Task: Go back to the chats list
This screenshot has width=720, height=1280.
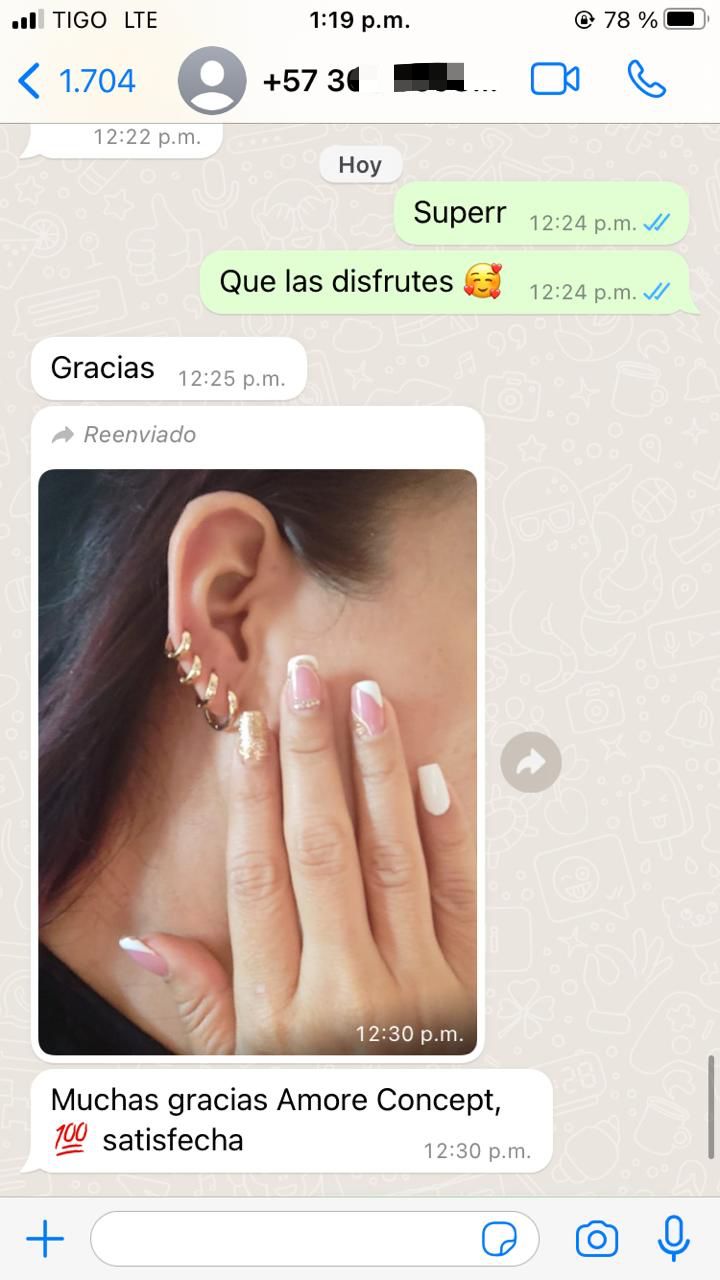Action: pyautogui.click(x=75, y=81)
